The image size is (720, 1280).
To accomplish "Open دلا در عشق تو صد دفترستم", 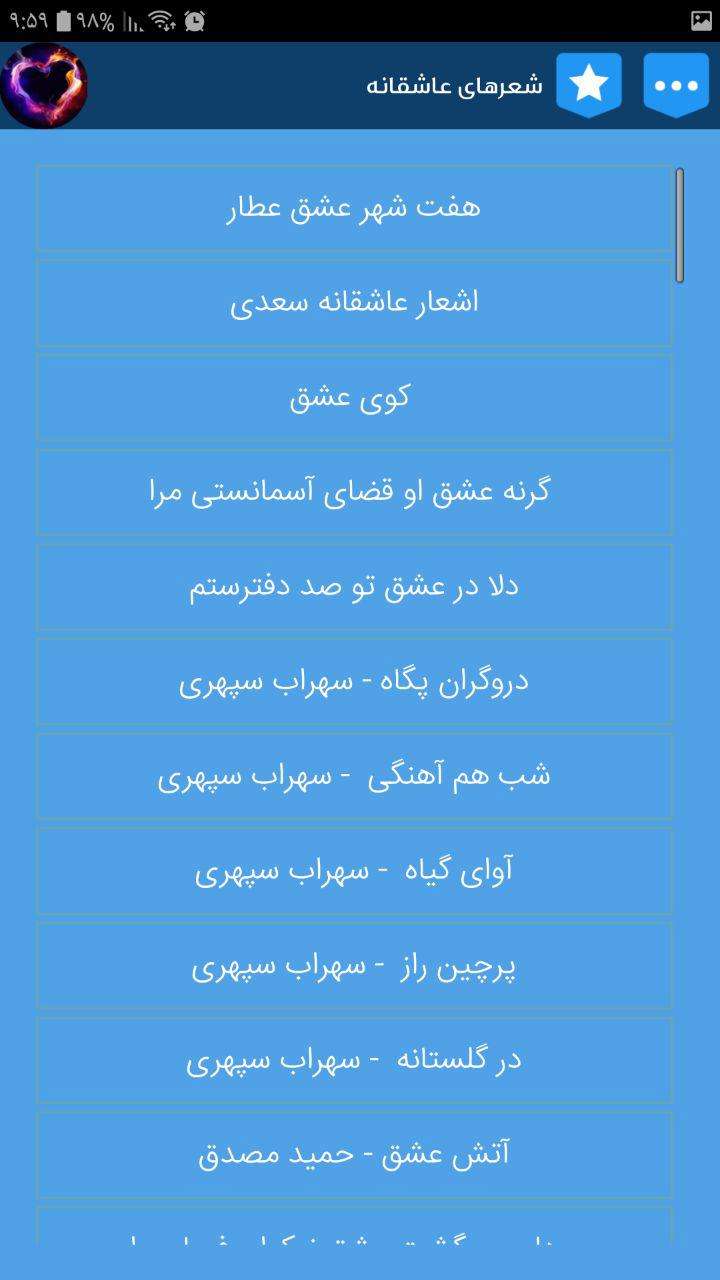I will [x=355, y=587].
